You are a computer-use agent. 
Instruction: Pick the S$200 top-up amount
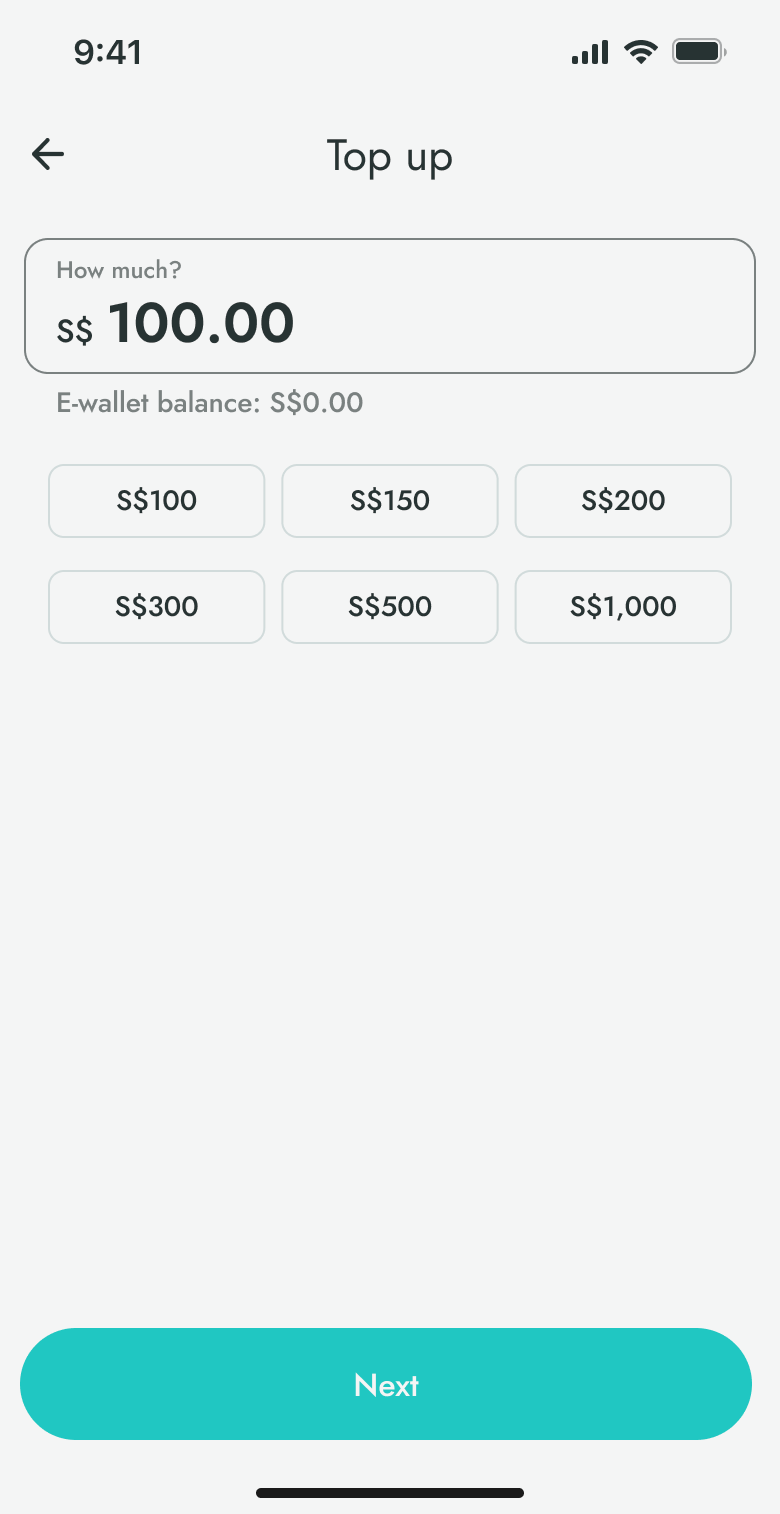pos(623,501)
